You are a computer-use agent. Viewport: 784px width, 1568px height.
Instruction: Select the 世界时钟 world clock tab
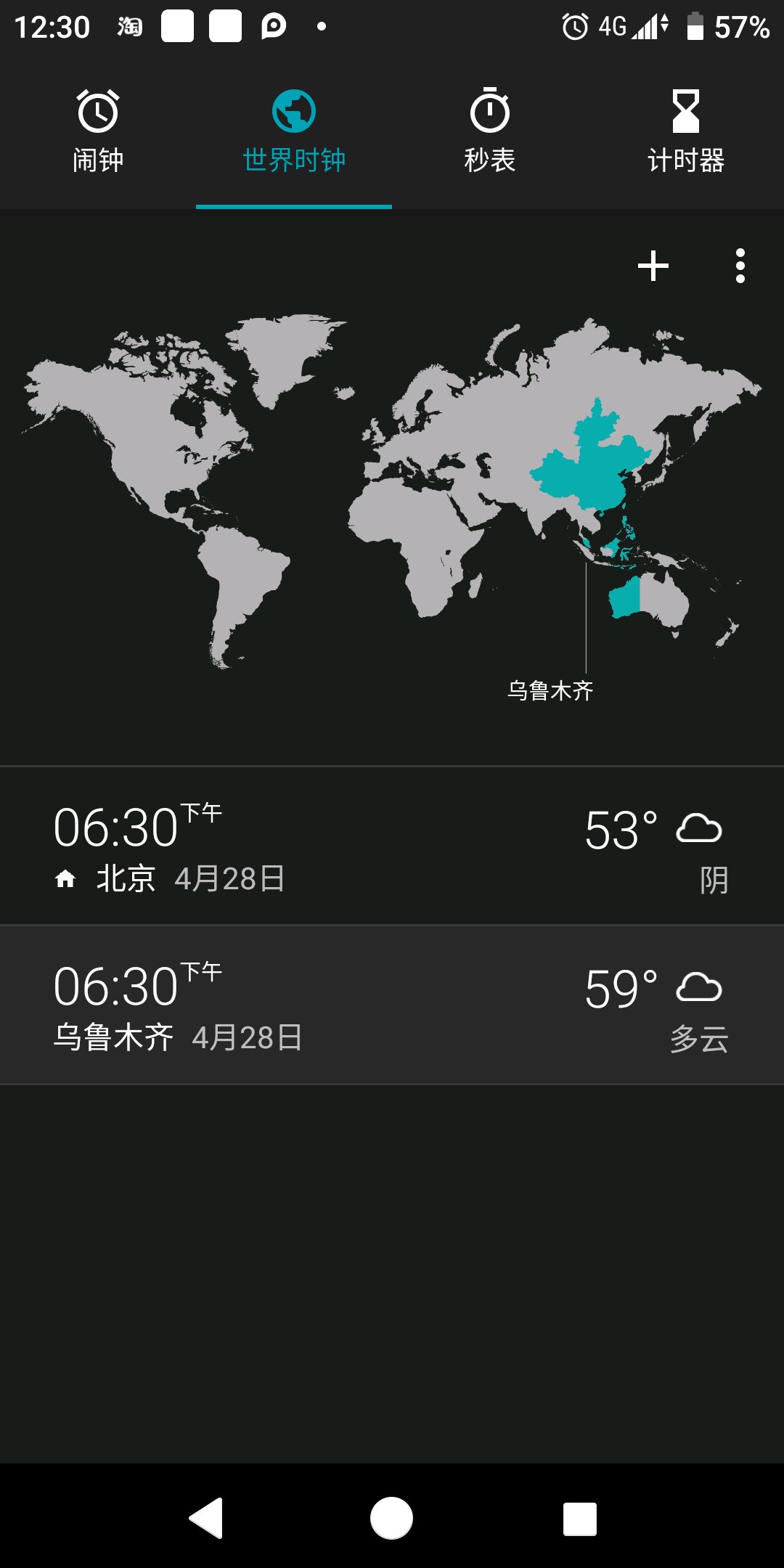tap(294, 131)
